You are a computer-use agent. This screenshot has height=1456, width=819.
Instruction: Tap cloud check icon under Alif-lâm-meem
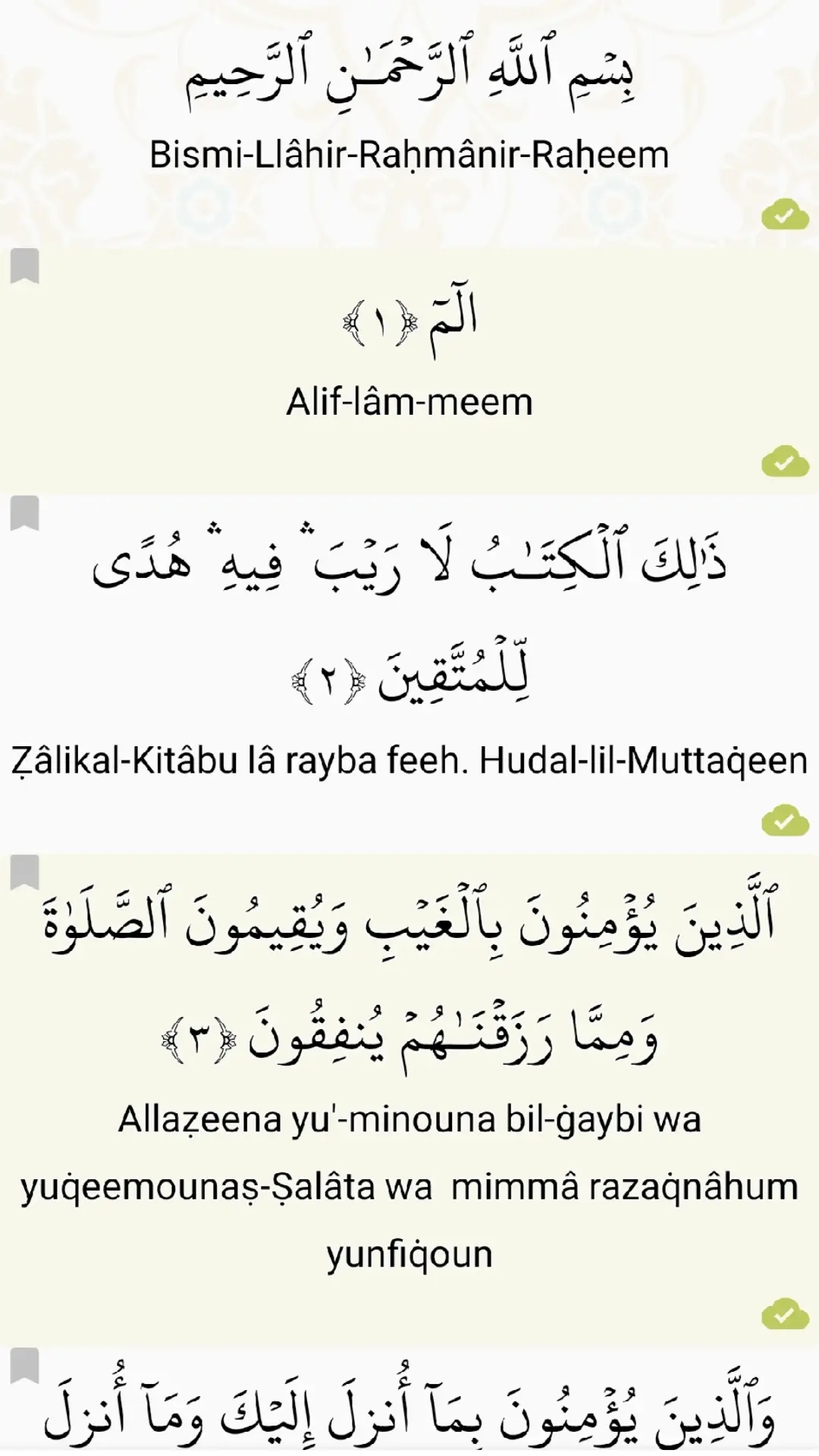pos(785,461)
